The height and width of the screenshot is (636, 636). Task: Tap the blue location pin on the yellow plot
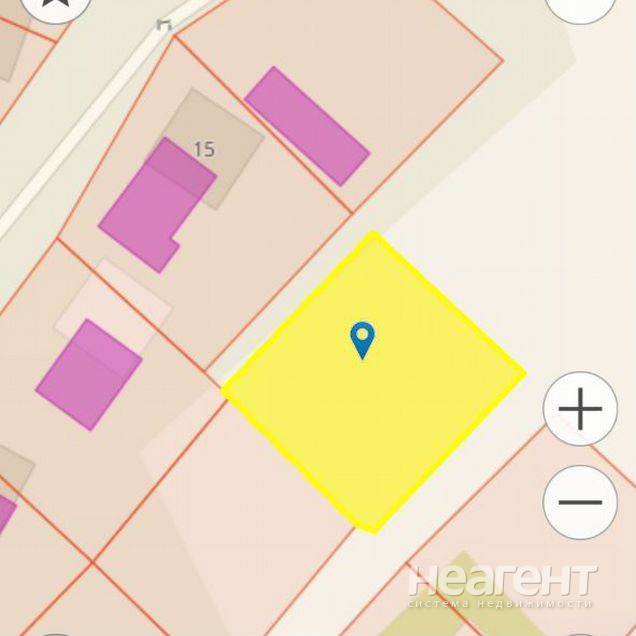pyautogui.click(x=362, y=338)
